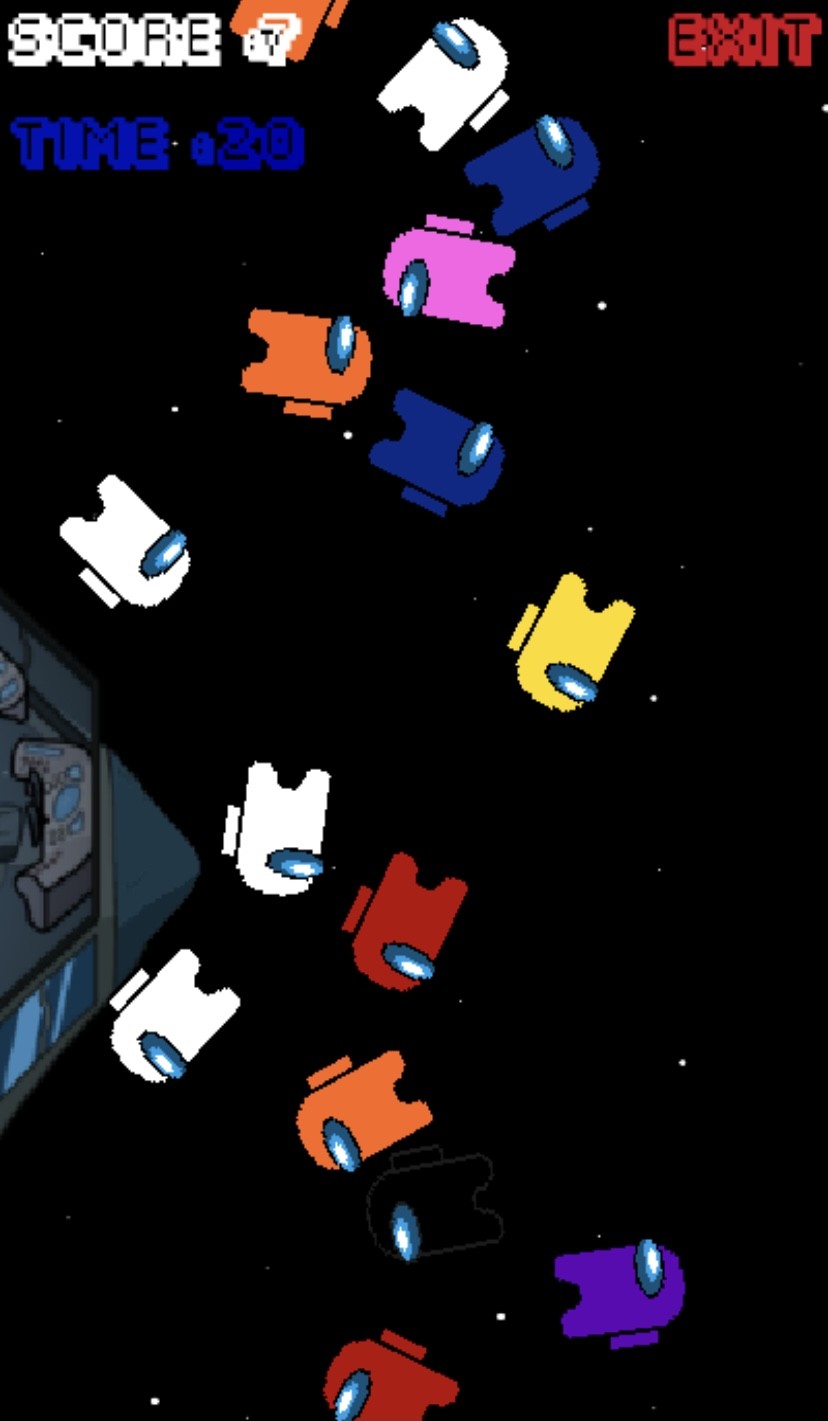Tap the purple crewmate

tap(620, 1291)
